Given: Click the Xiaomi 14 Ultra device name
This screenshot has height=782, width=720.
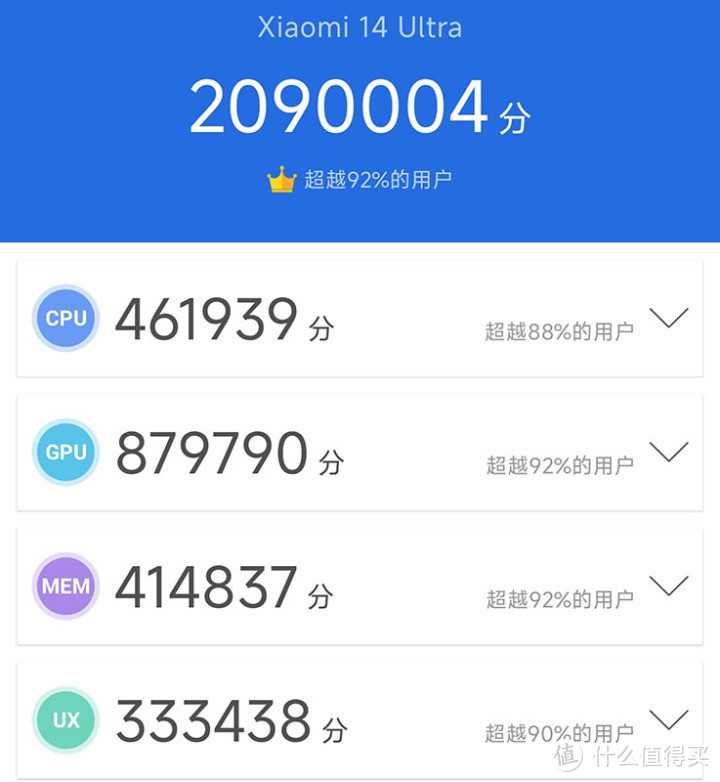Looking at the screenshot, I should [360, 28].
